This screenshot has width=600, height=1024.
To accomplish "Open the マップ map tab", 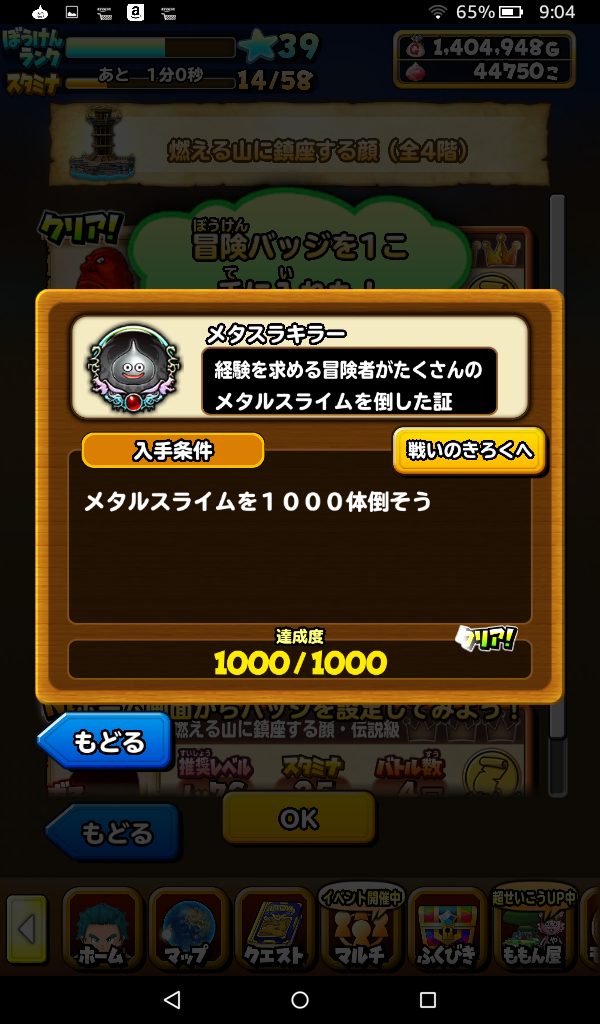I will point(187,930).
